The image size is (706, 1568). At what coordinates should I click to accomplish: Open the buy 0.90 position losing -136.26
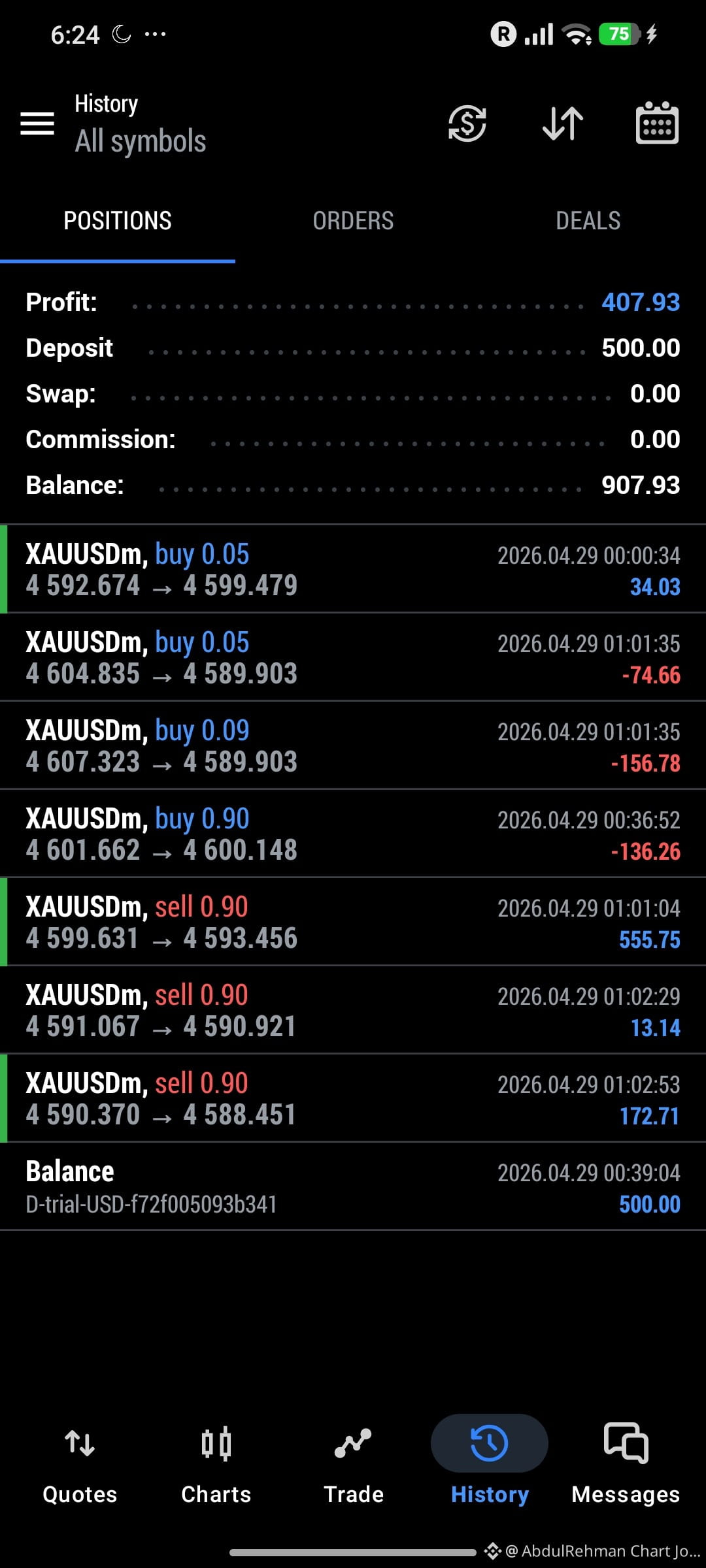click(353, 834)
